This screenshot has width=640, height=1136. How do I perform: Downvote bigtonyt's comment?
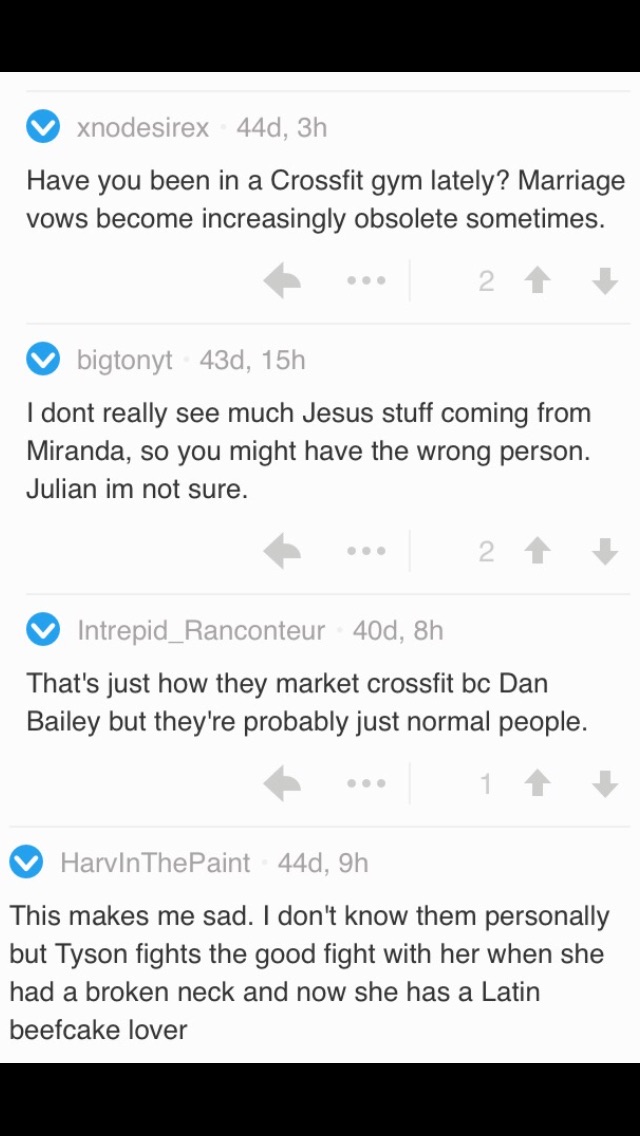[x=604, y=551]
